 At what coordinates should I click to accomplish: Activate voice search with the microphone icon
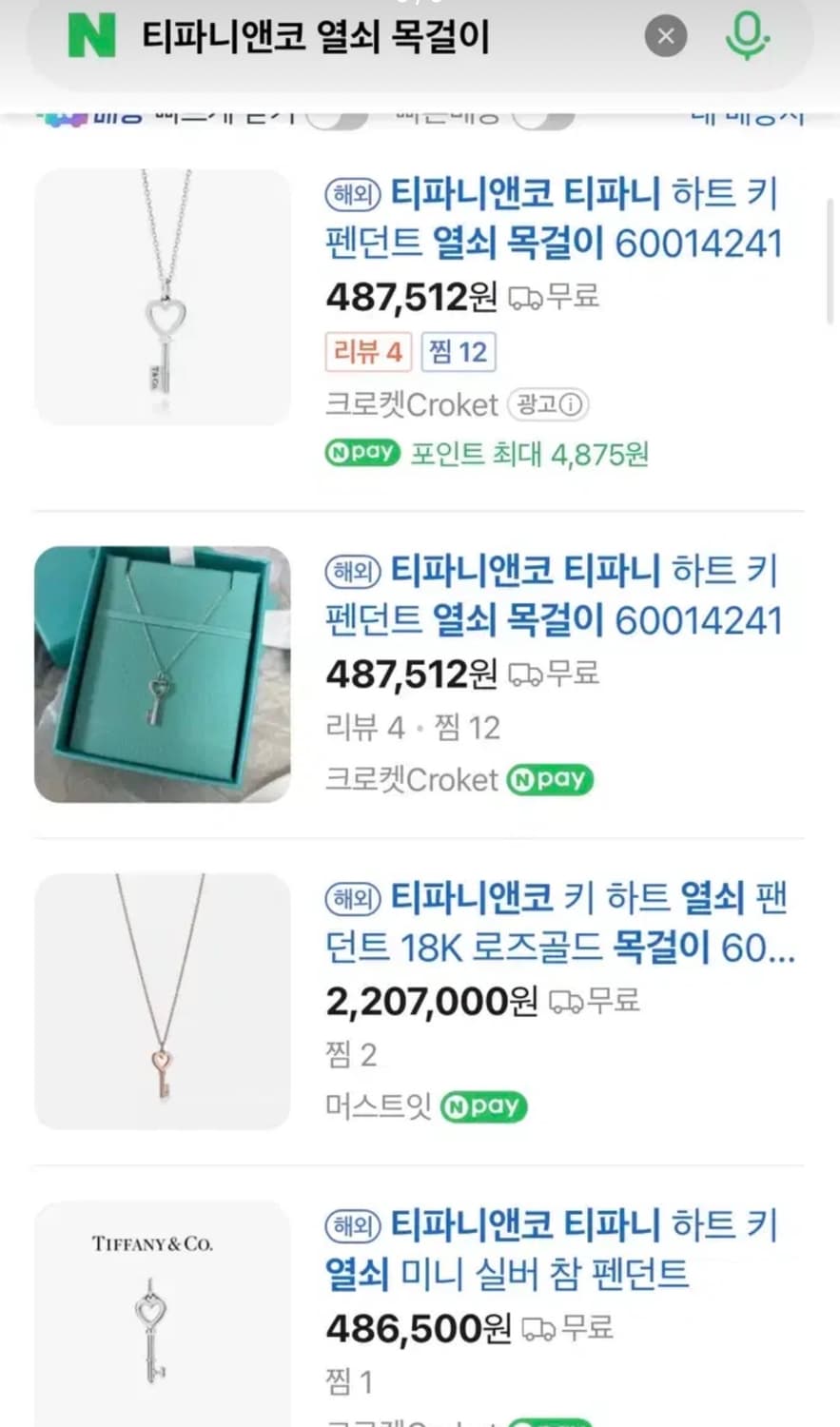pyautogui.click(x=748, y=36)
